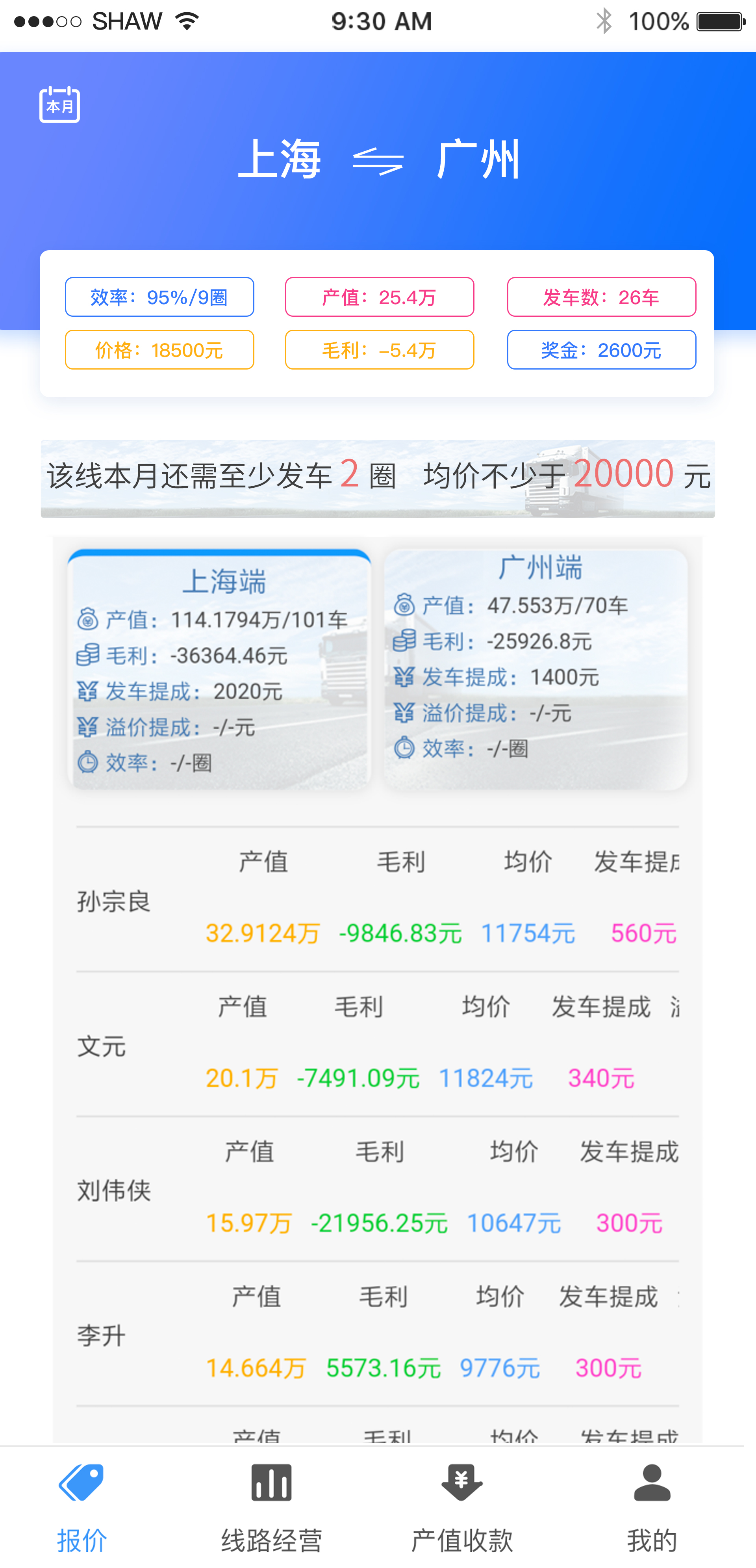This screenshot has height=1568, width=756.
Task: Select the 奖金 2600元 chip
Action: tap(601, 350)
